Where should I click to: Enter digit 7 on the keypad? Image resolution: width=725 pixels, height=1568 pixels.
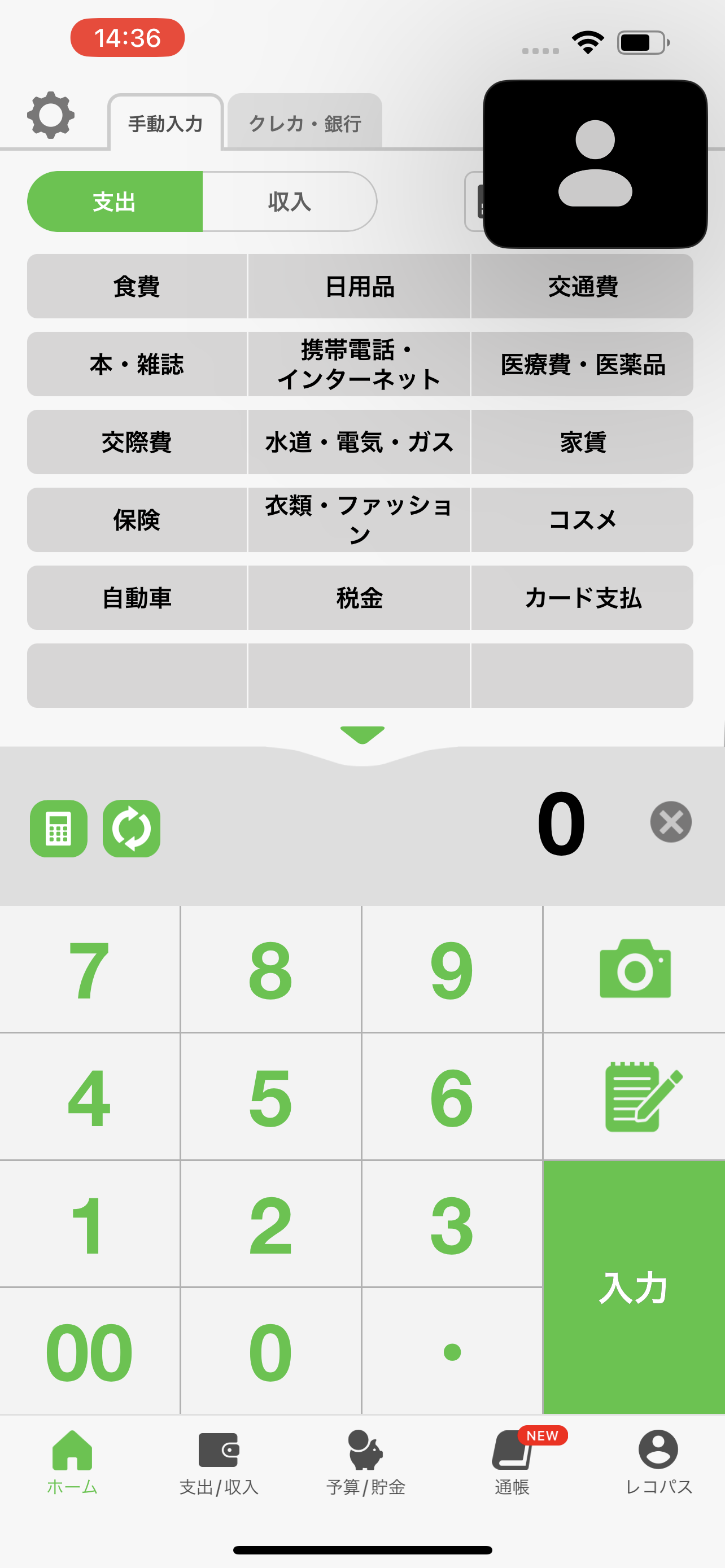coord(89,969)
